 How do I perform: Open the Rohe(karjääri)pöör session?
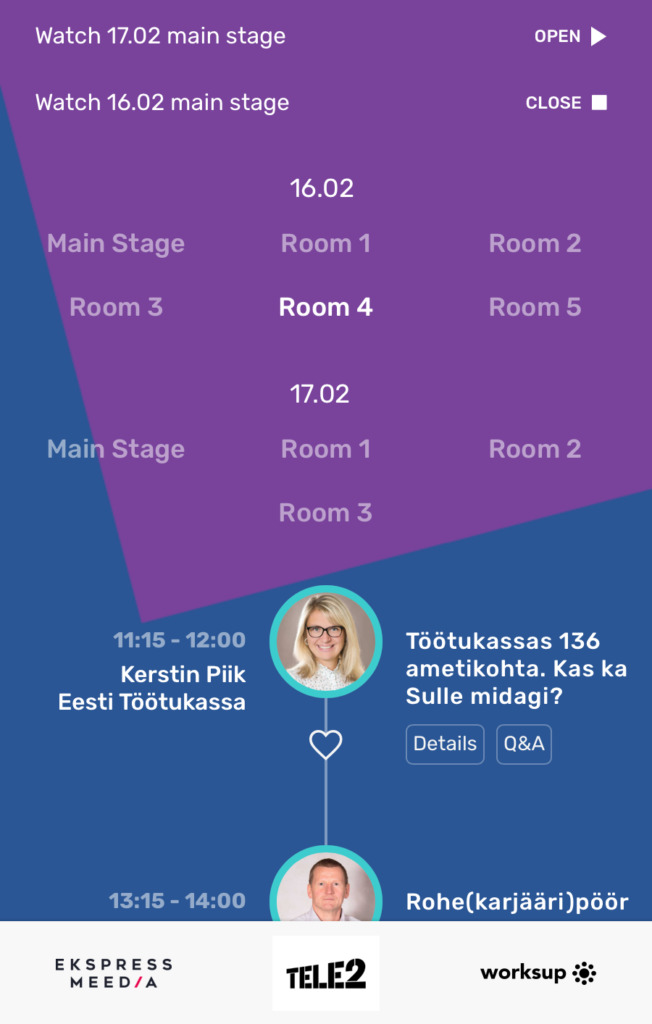point(516,902)
